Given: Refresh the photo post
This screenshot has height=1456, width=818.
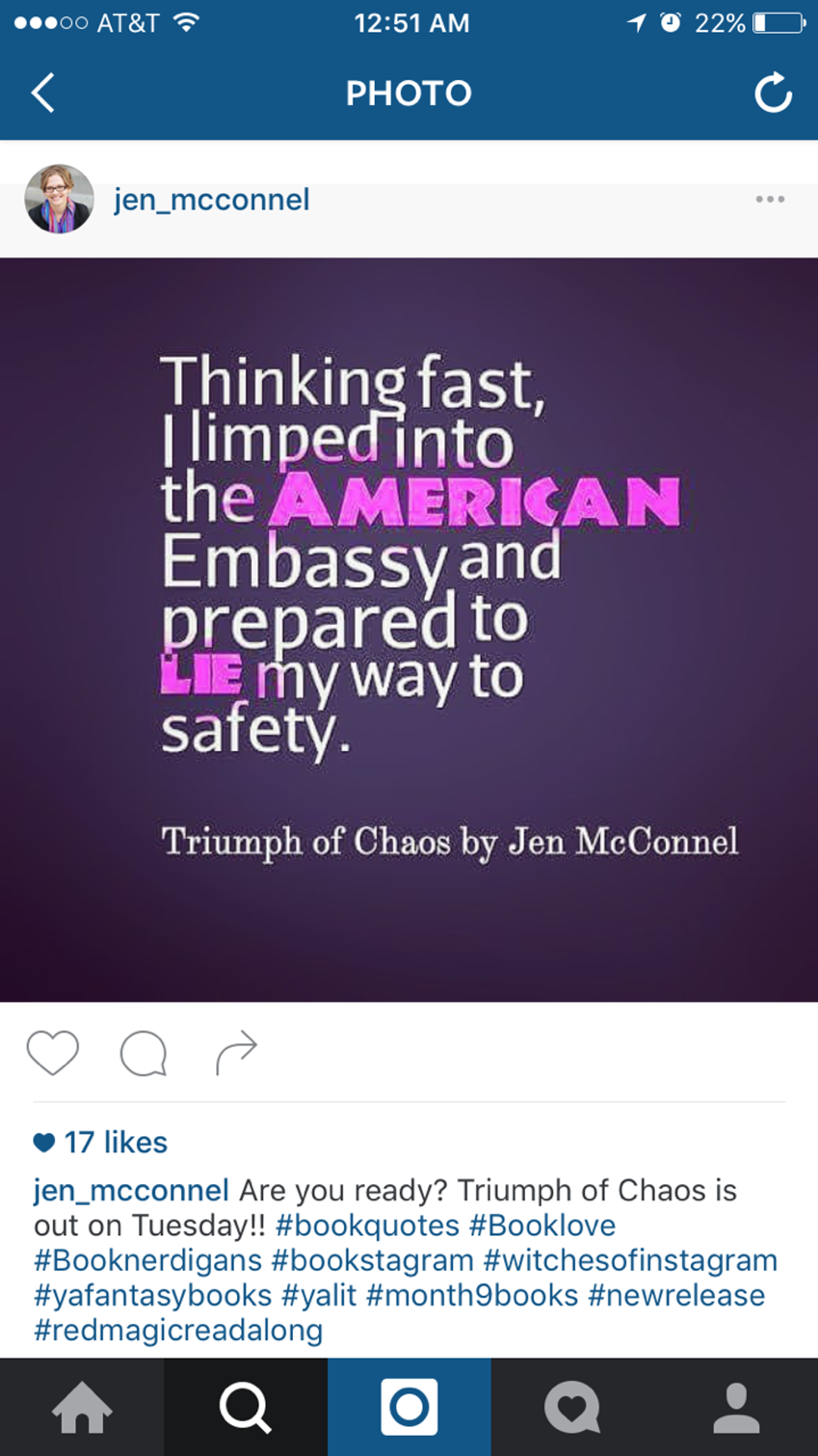Looking at the screenshot, I should pos(773,93).
